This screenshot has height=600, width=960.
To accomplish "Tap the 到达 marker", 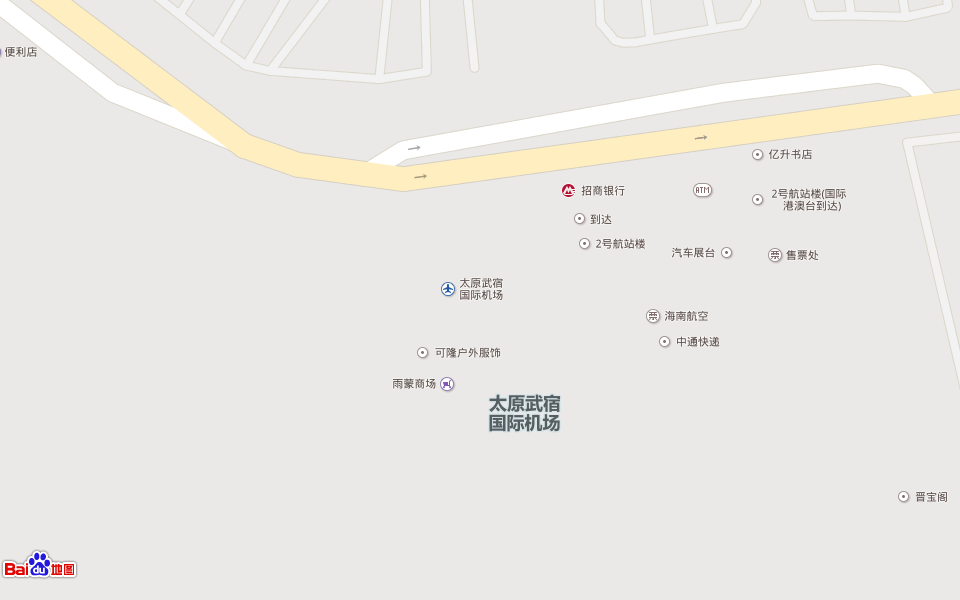I will coord(580,219).
